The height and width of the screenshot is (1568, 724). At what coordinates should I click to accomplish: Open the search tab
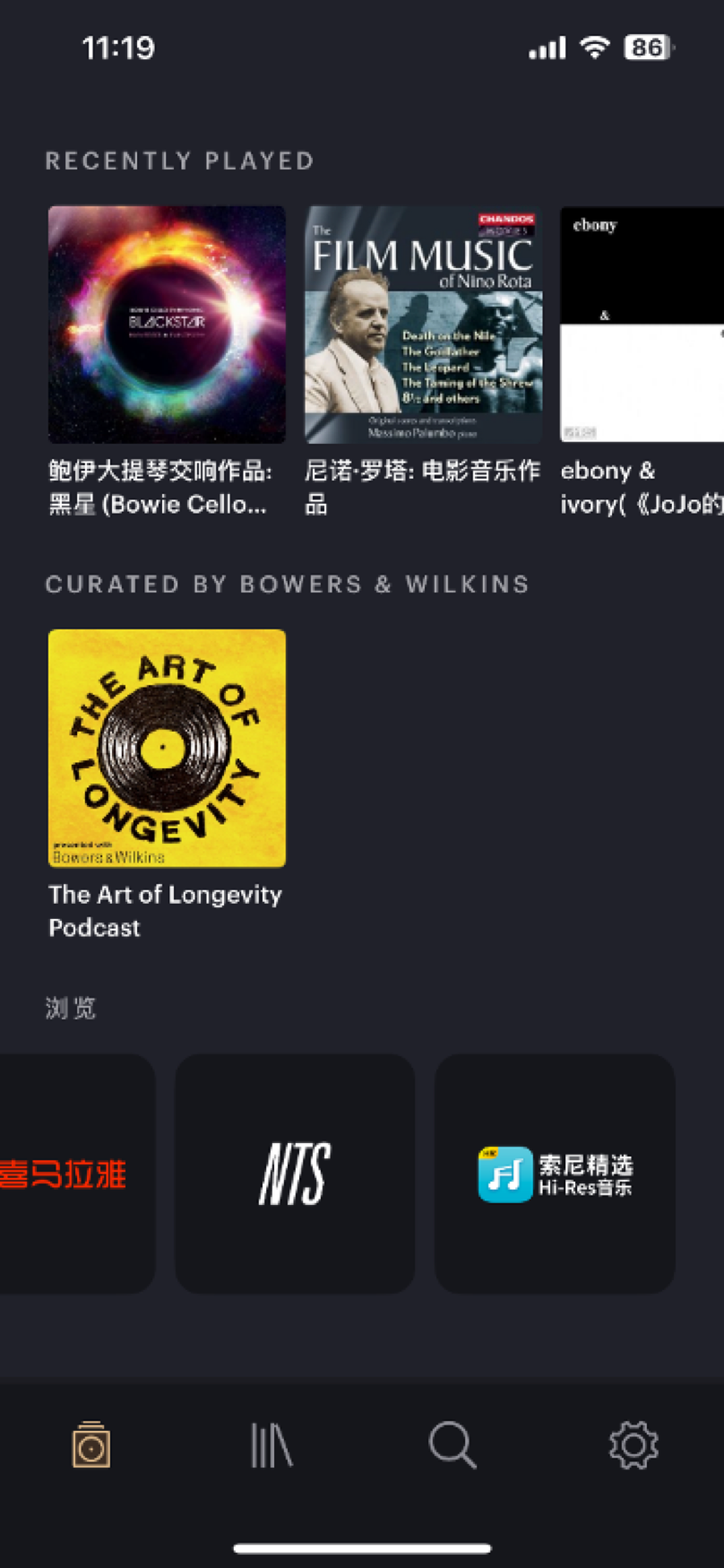(x=452, y=1444)
